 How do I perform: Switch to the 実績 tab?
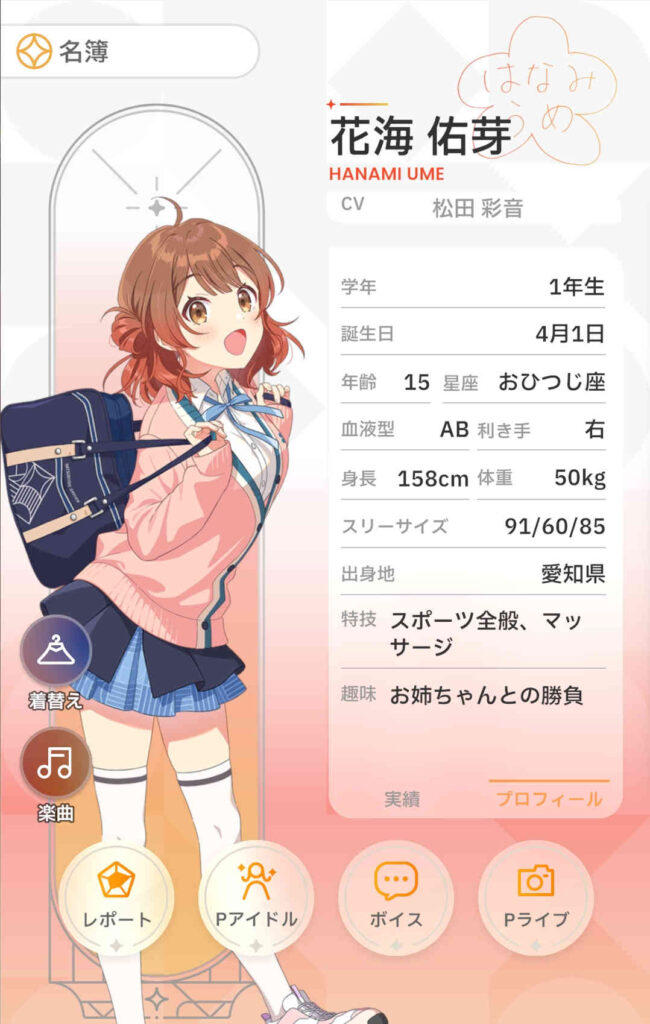403,799
